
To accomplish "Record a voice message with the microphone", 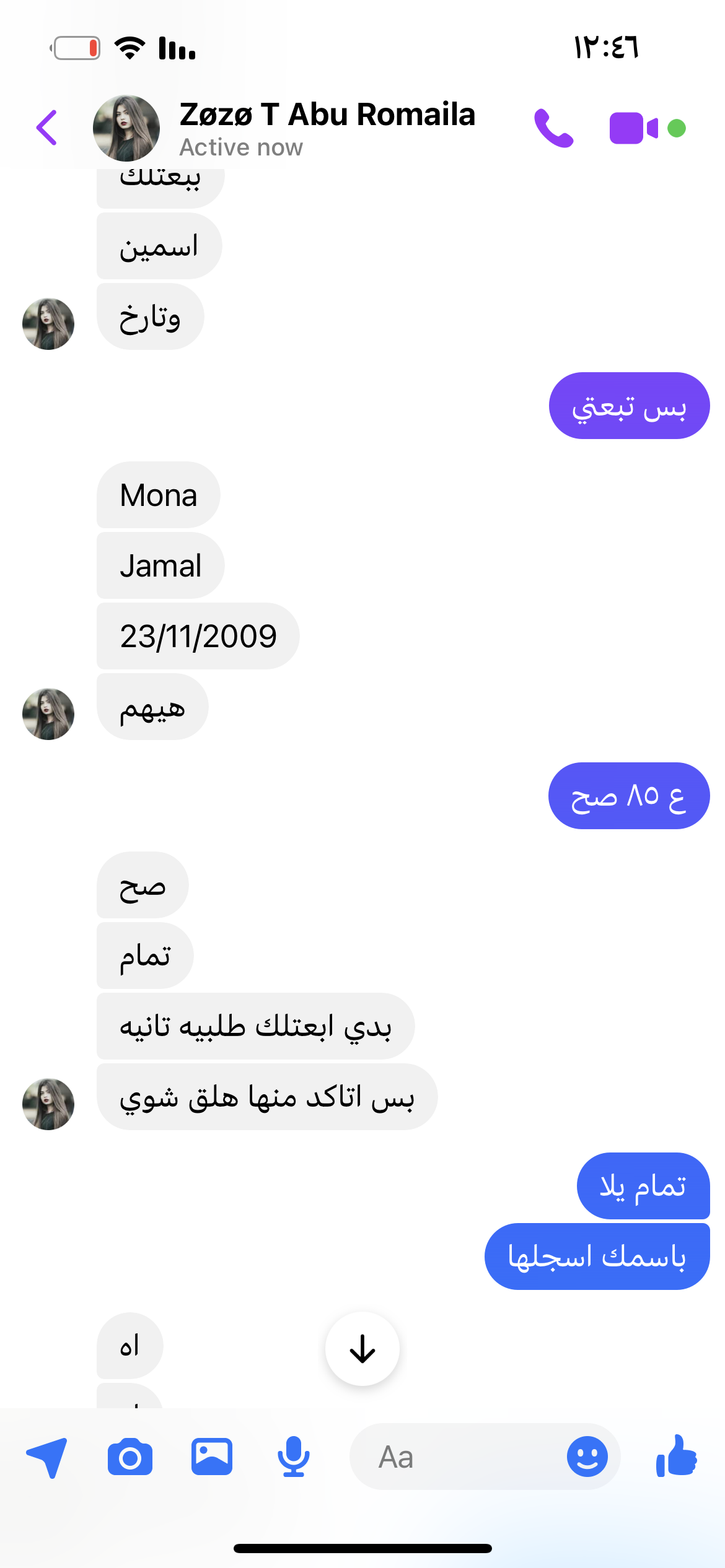I will click(294, 1457).
